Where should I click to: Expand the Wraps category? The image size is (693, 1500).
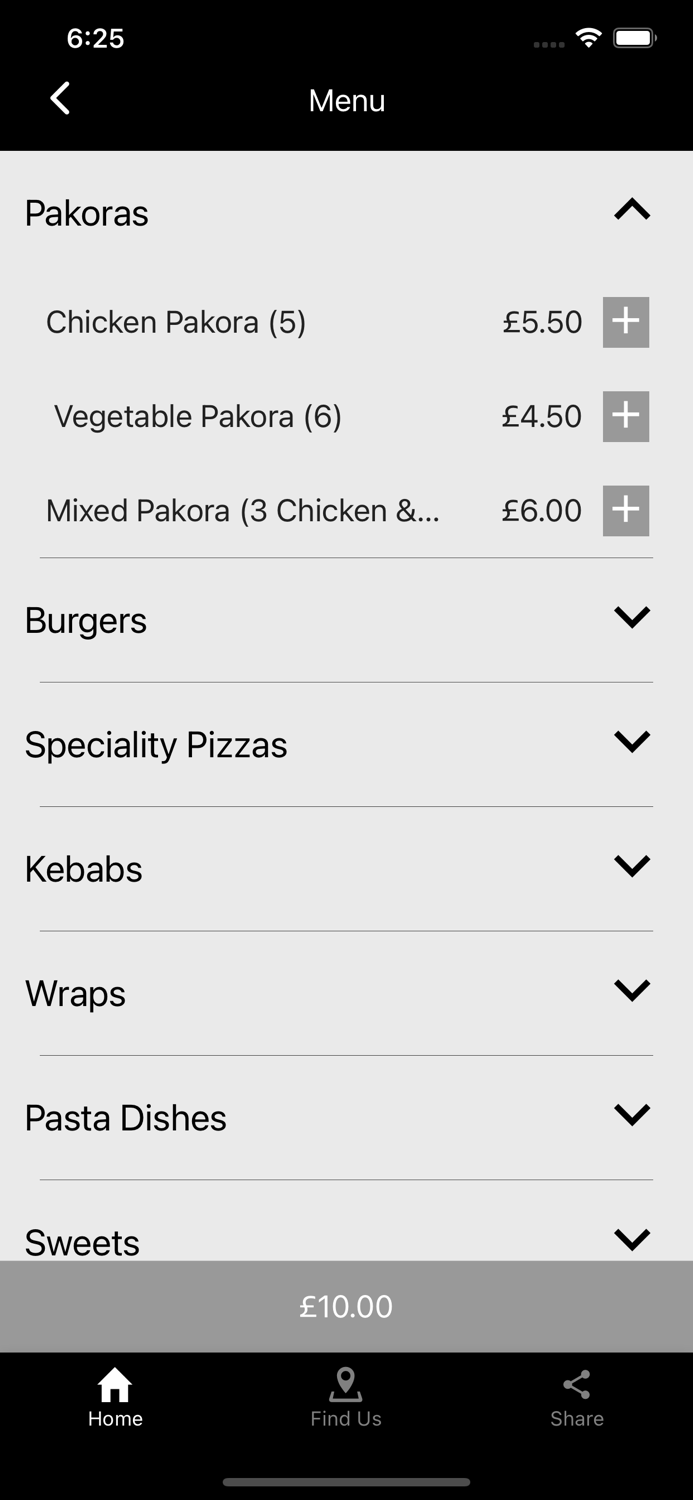pos(632,990)
